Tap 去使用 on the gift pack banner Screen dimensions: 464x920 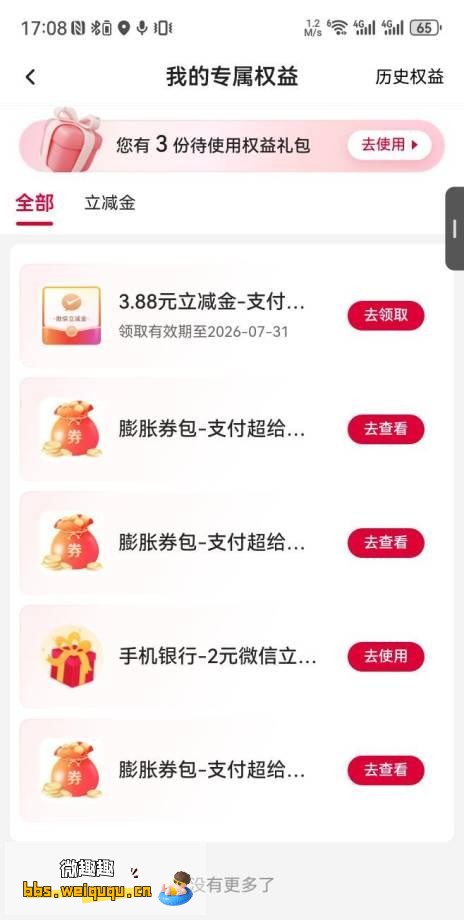coord(390,145)
